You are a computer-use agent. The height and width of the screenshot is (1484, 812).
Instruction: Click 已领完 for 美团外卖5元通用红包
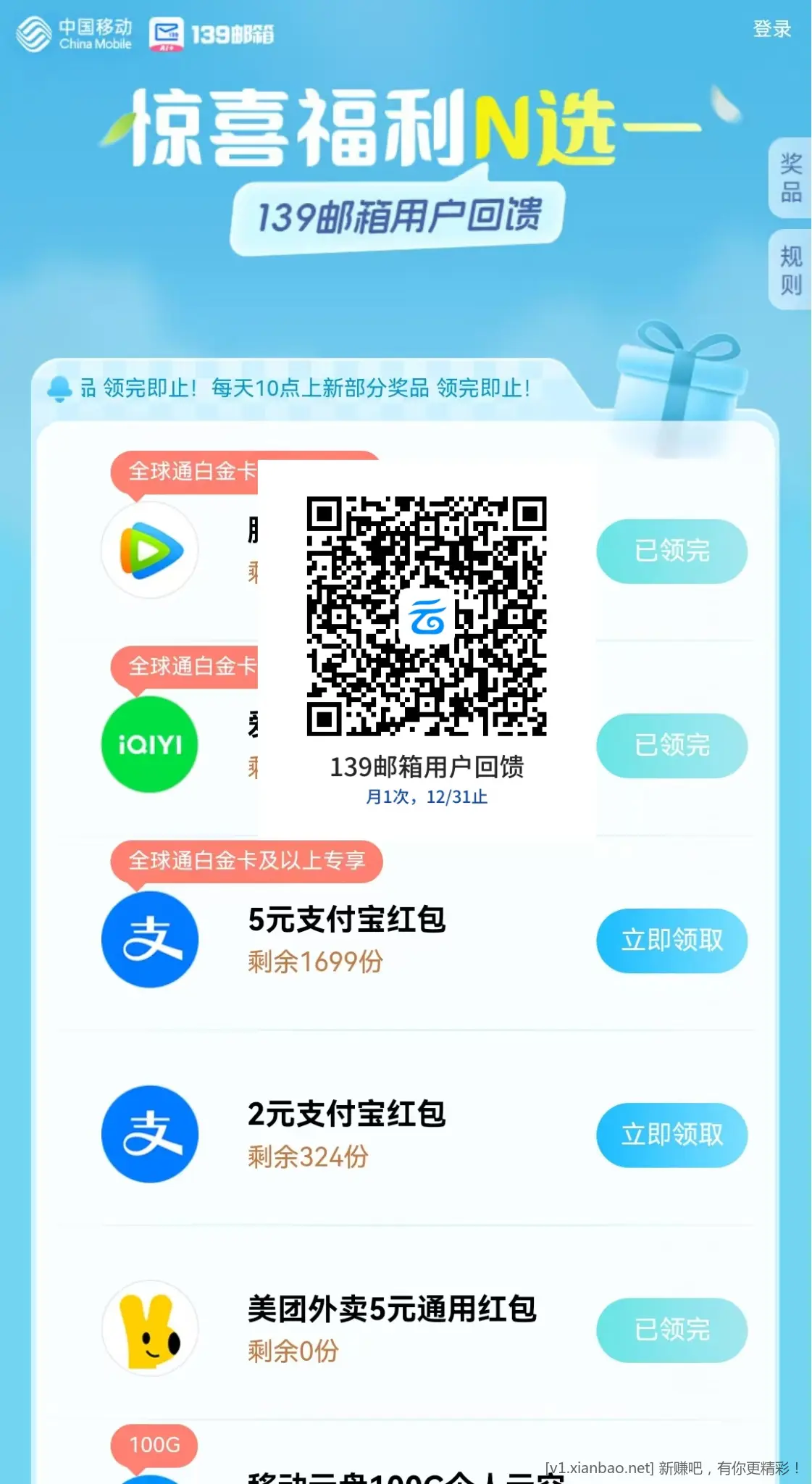pyautogui.click(x=671, y=1330)
